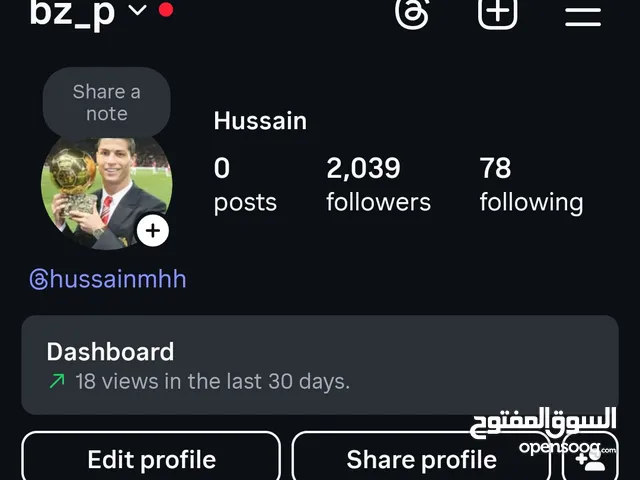Viewport: 640px width, 480px height.
Task: Create a new post with plus icon
Action: coord(497,12)
